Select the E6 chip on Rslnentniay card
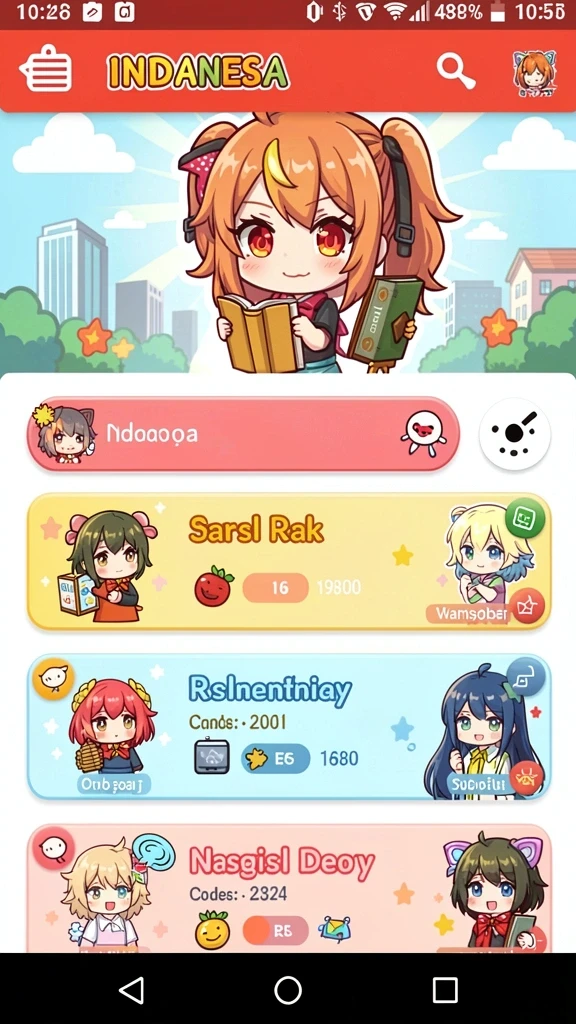576x1024 pixels. click(x=276, y=758)
